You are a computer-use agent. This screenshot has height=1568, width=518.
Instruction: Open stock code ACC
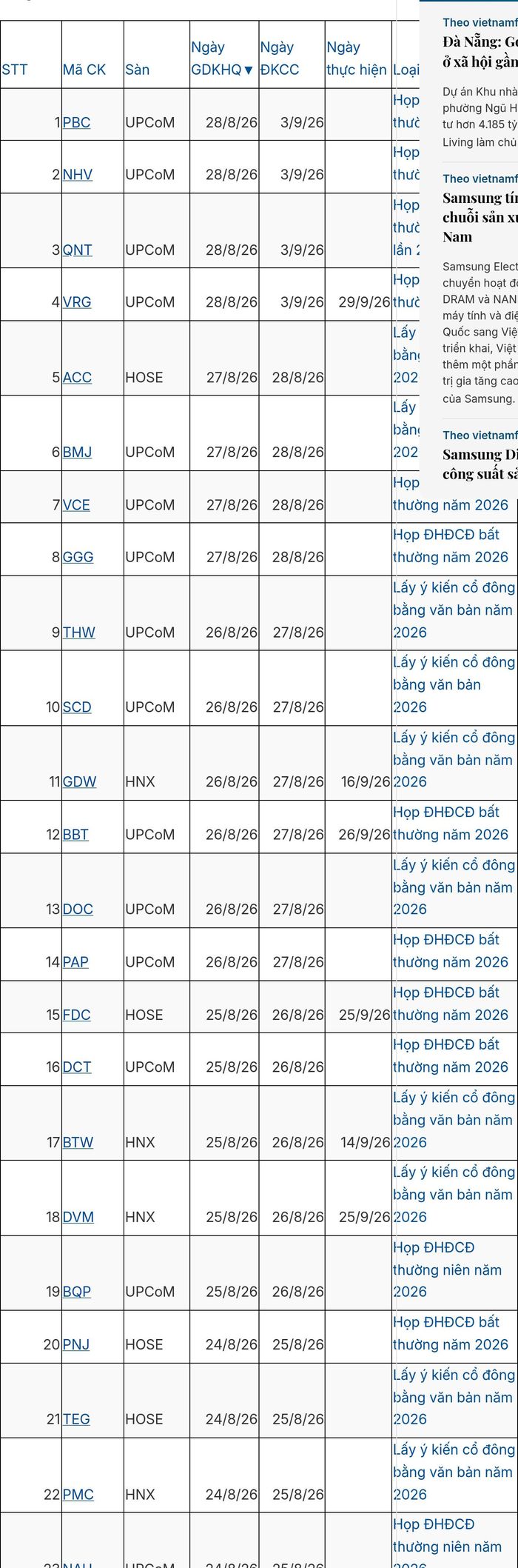click(x=77, y=378)
